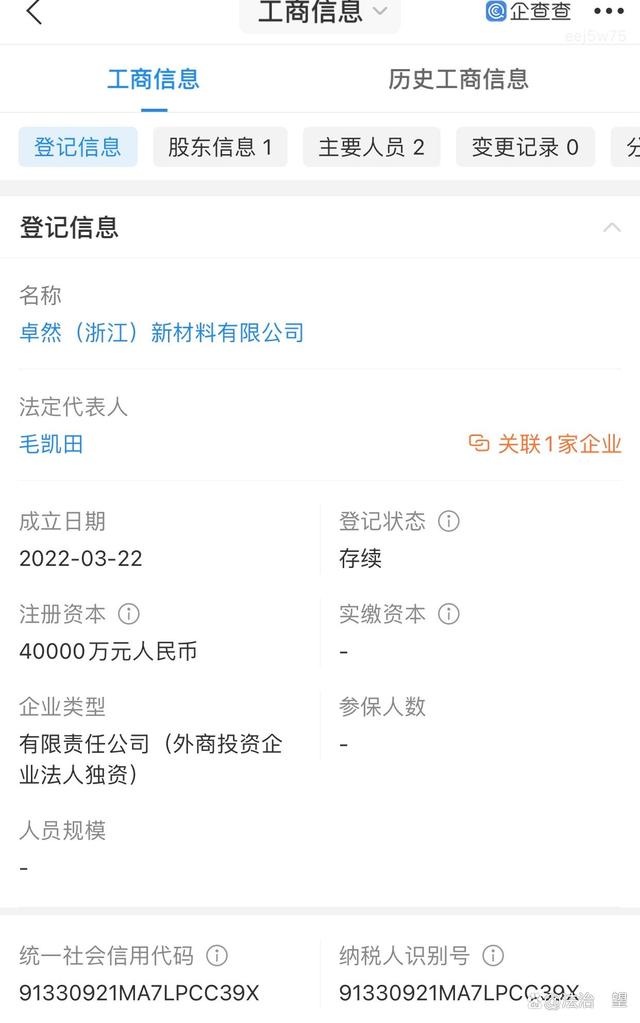Jump to 主要人员 2 section
Viewport: 640px width, 1023px height.
[x=372, y=147]
